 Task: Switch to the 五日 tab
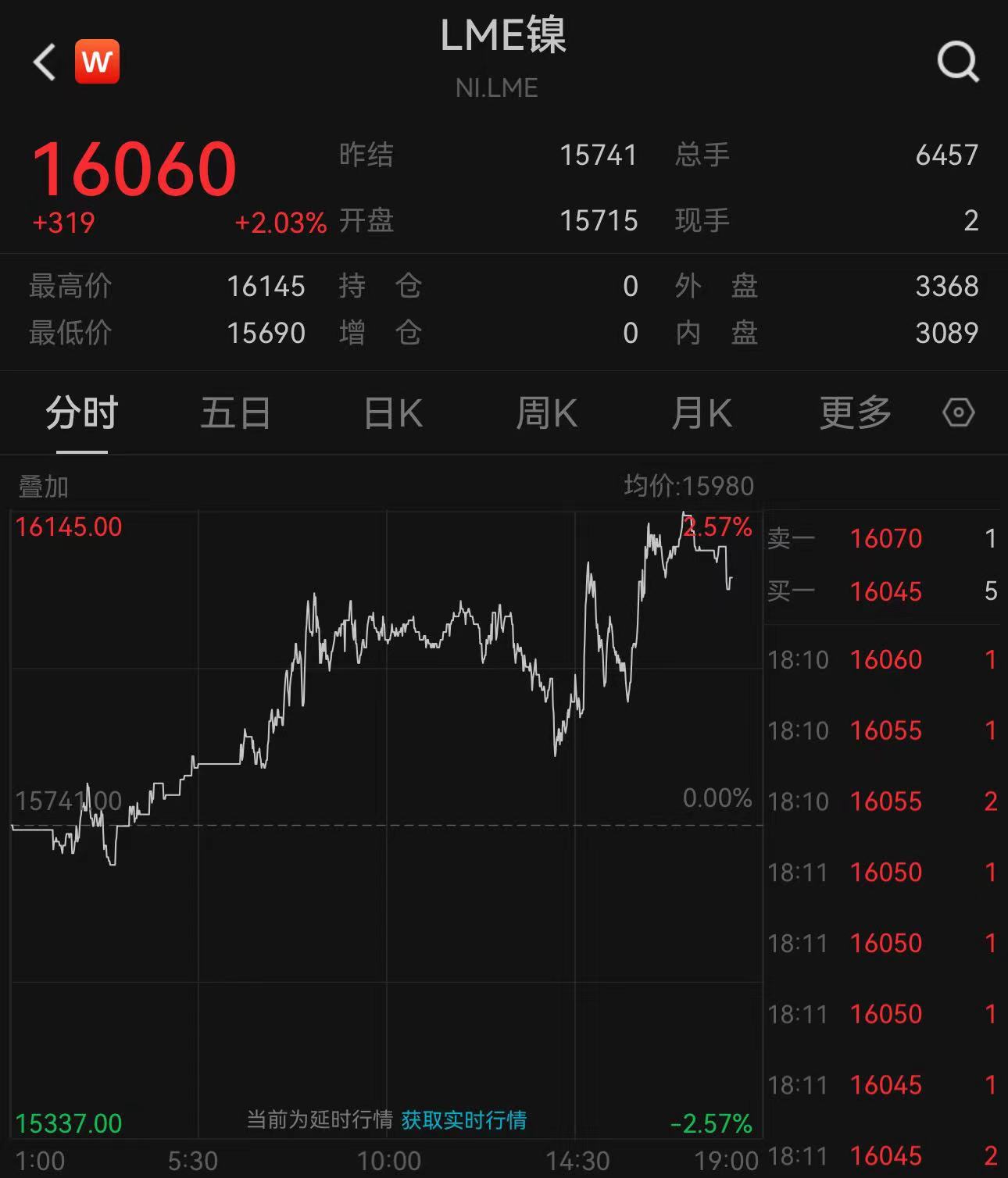(x=235, y=413)
